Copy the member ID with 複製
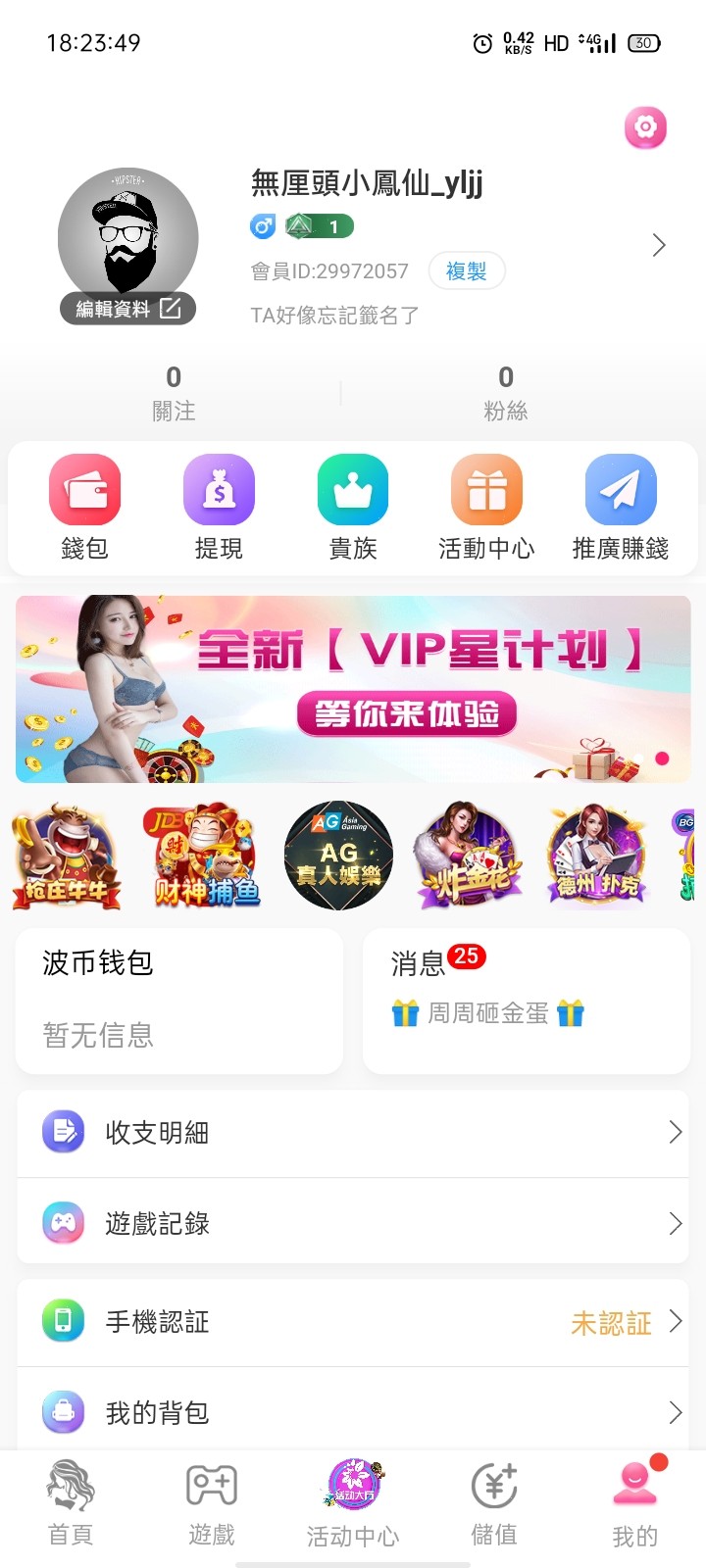 pyautogui.click(x=466, y=271)
